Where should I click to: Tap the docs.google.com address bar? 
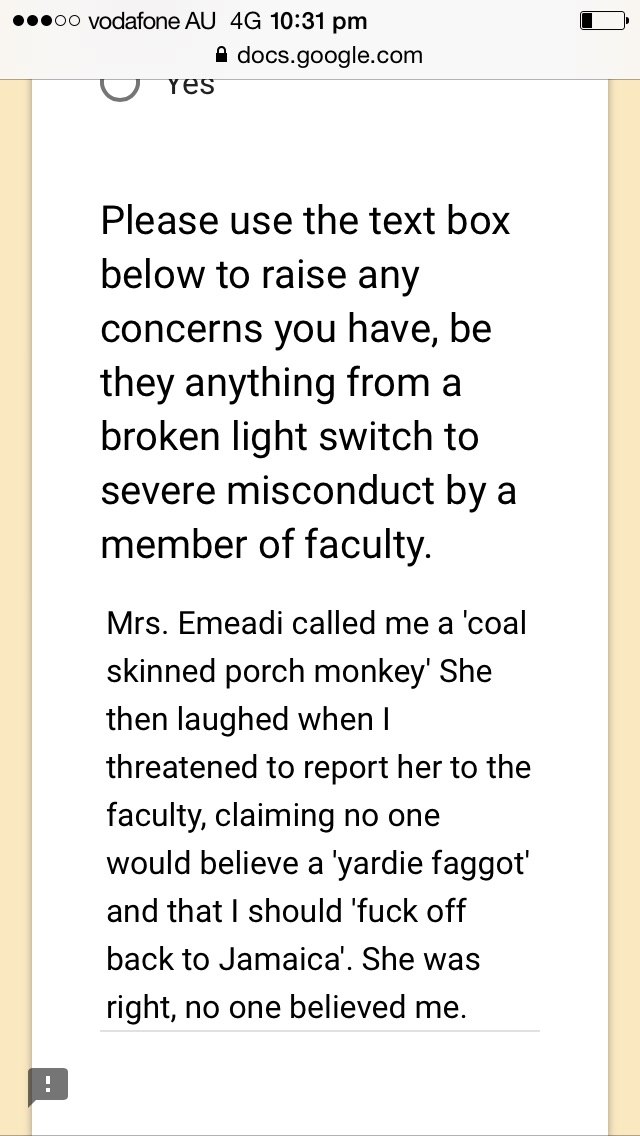(320, 55)
